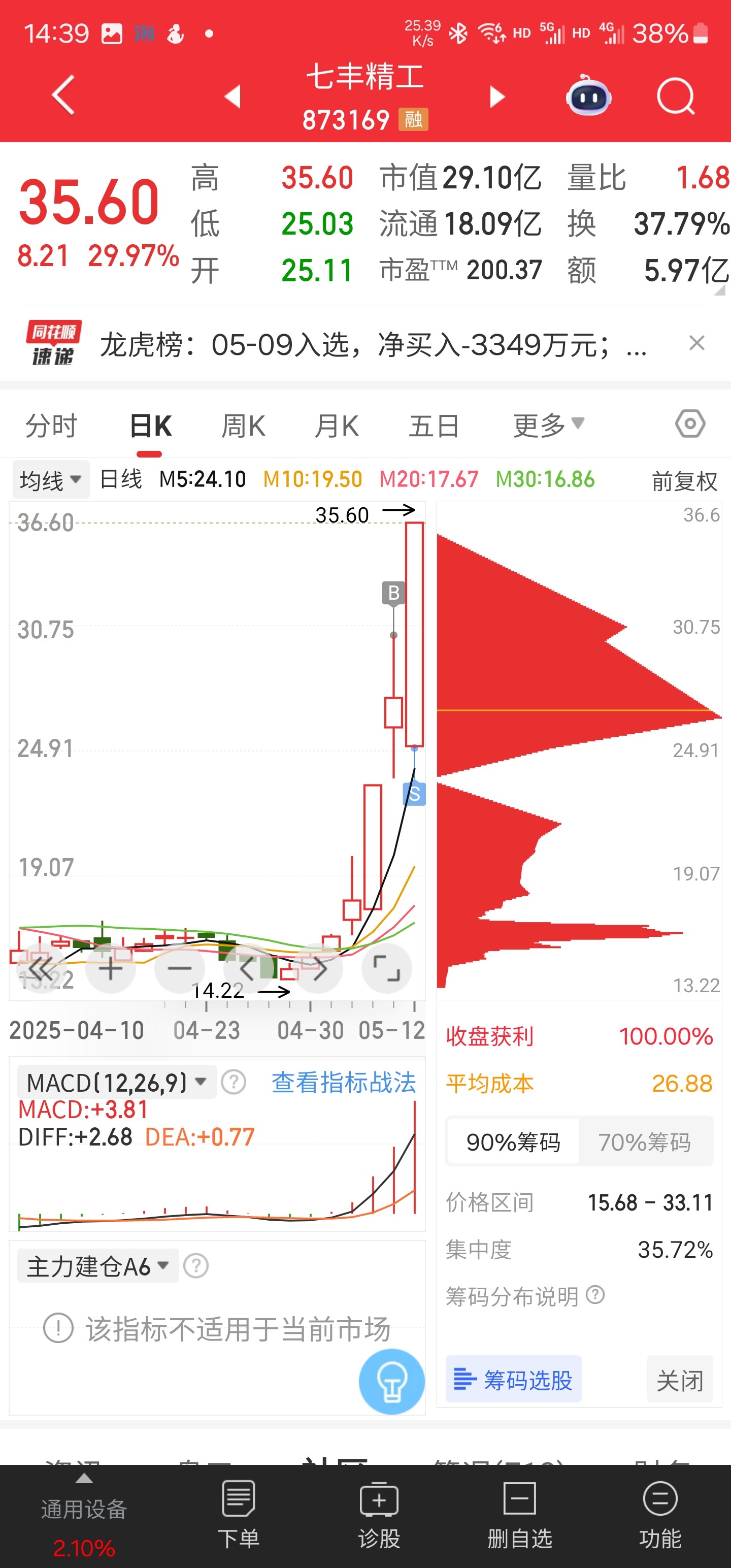Viewport: 731px width, 1568px height.
Task: Zoom in chart with plus button
Action: [x=111, y=968]
